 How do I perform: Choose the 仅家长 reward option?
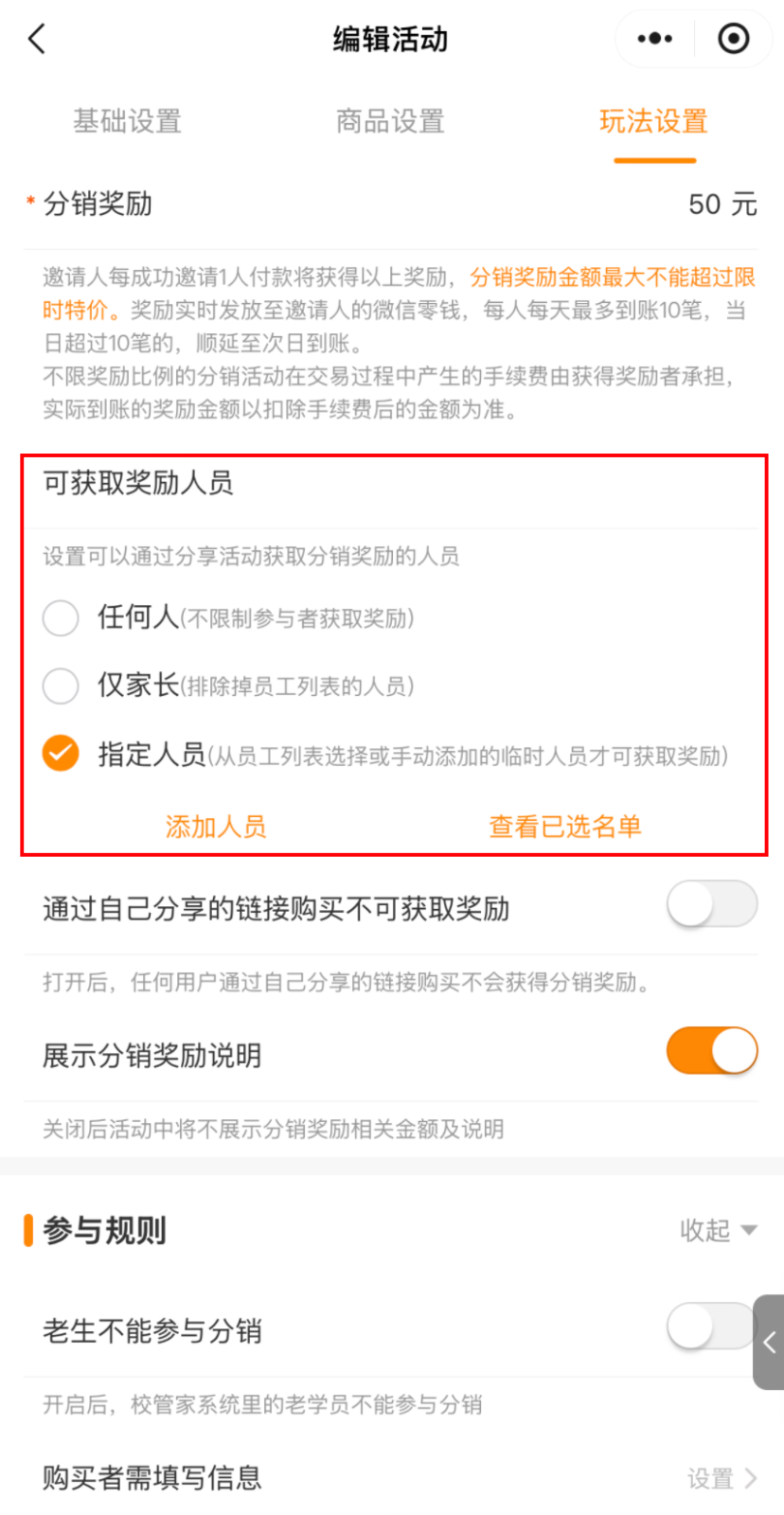(61, 686)
